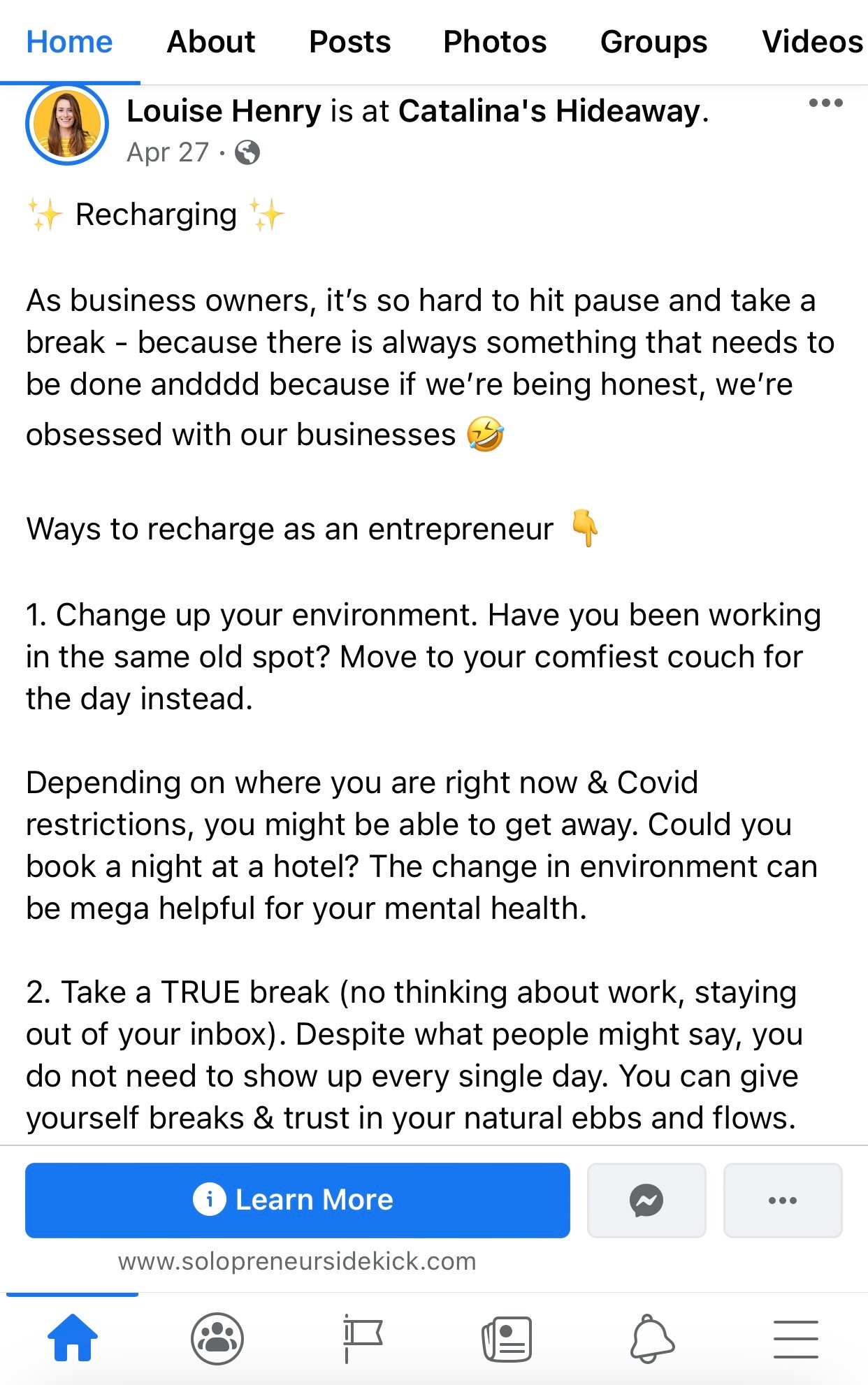Tap the Learn More button
This screenshot has width=868, height=1385.
point(297,1200)
